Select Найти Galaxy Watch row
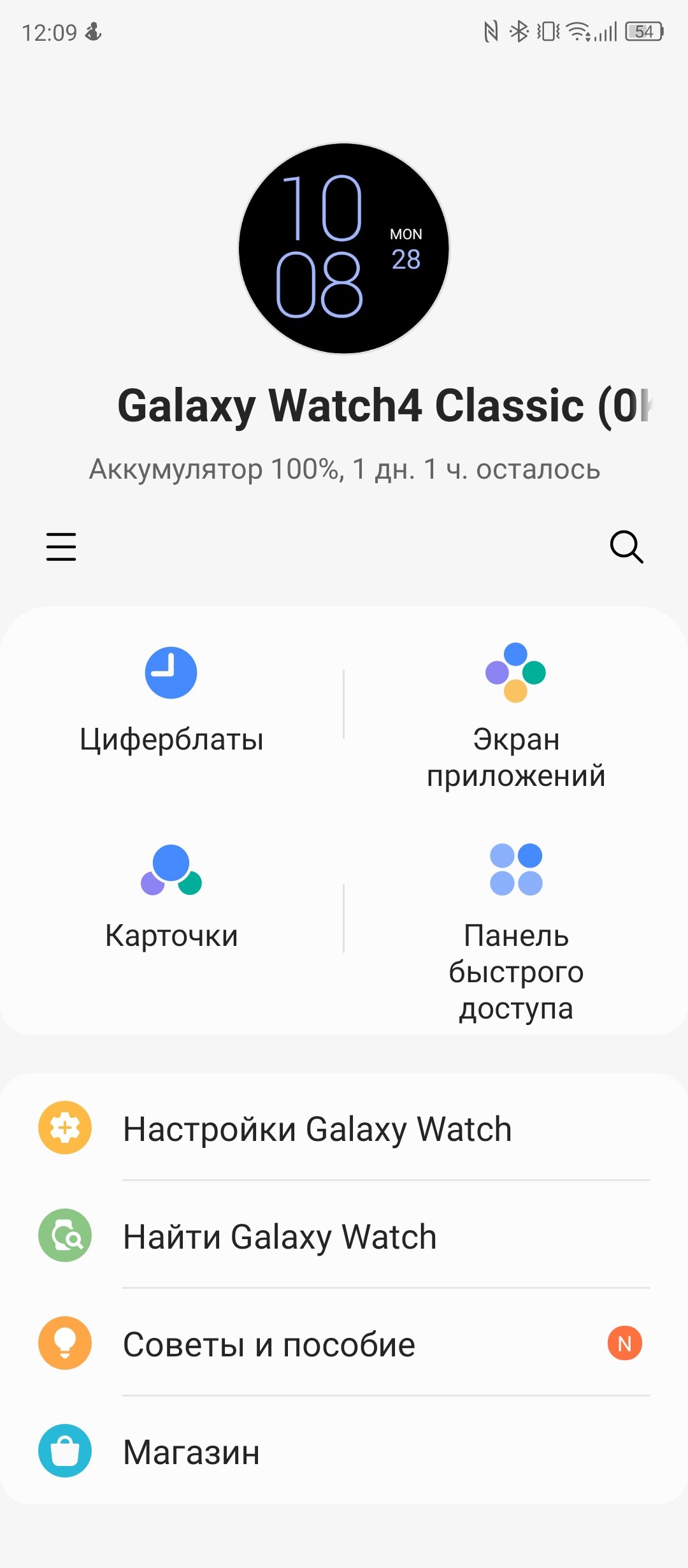 pos(344,1236)
